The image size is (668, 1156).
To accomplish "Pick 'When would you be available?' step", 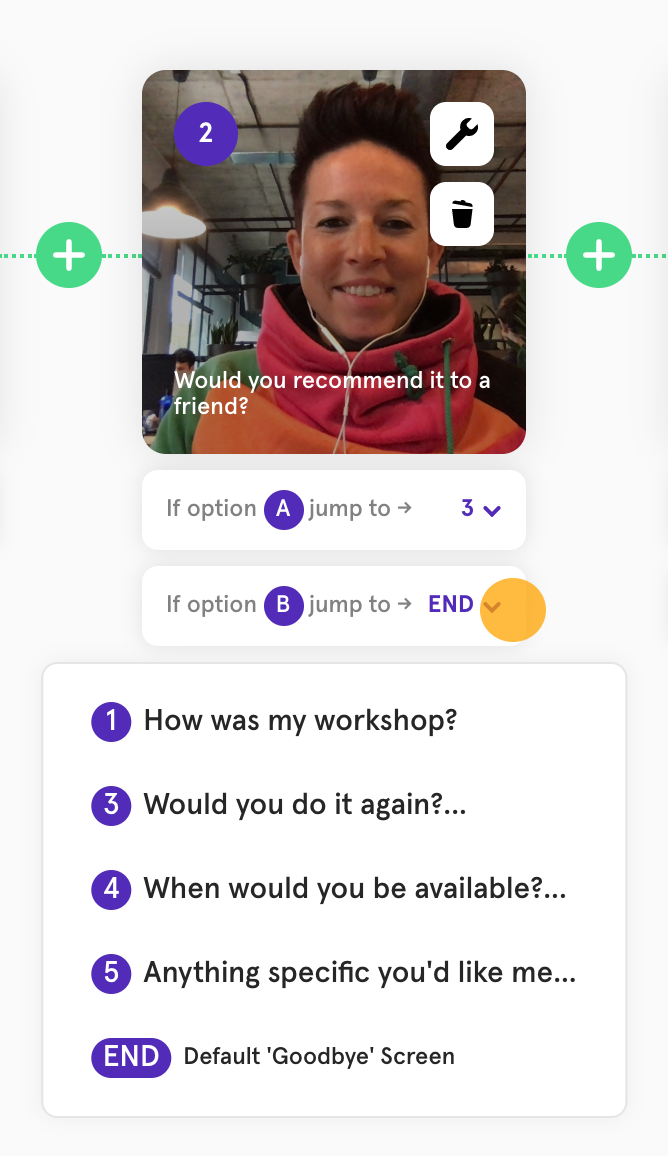I will [334, 888].
